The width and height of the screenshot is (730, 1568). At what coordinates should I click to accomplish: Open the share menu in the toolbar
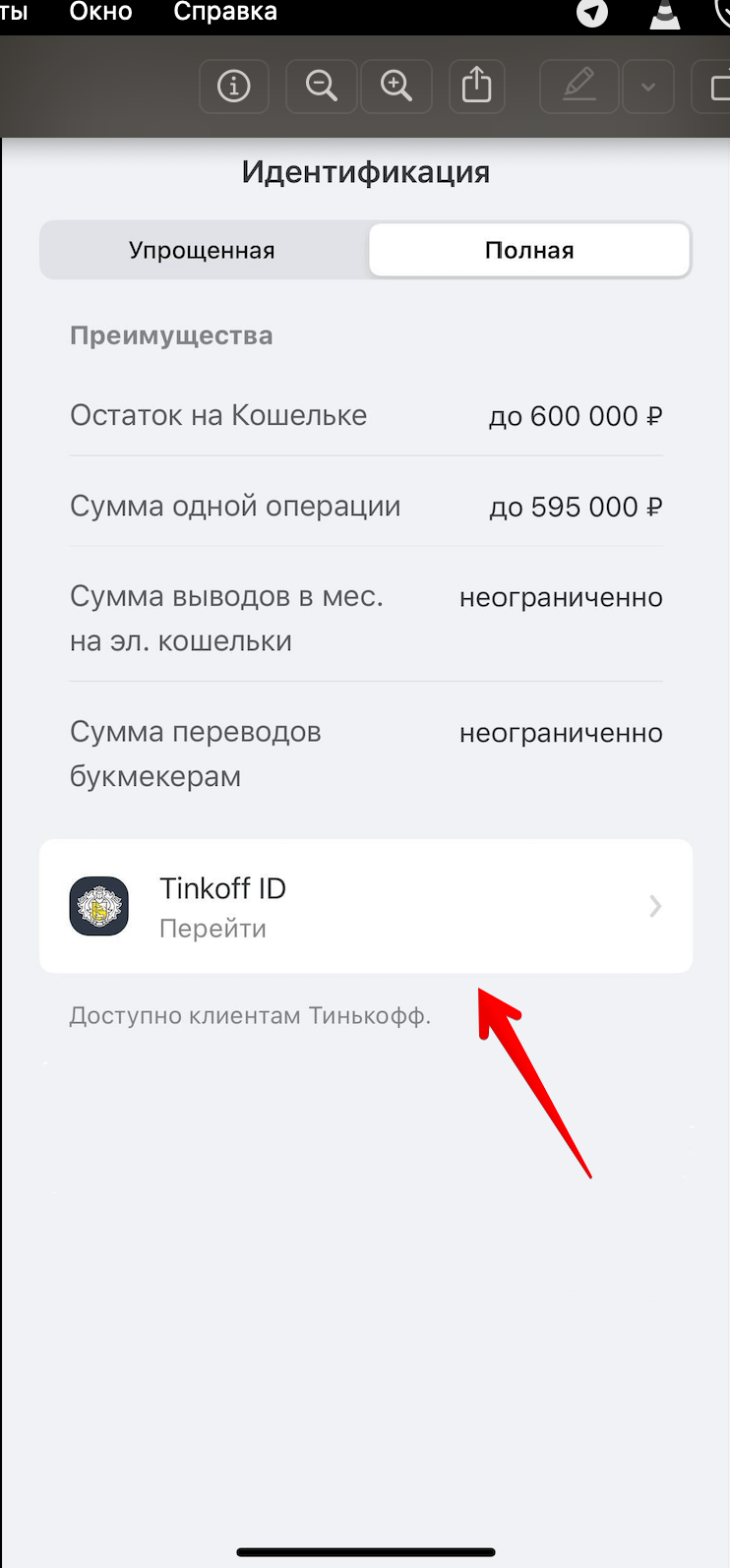pos(477,87)
